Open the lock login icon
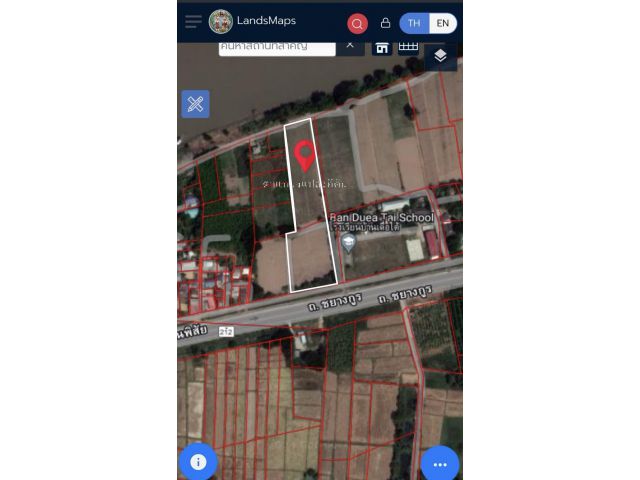 point(385,23)
